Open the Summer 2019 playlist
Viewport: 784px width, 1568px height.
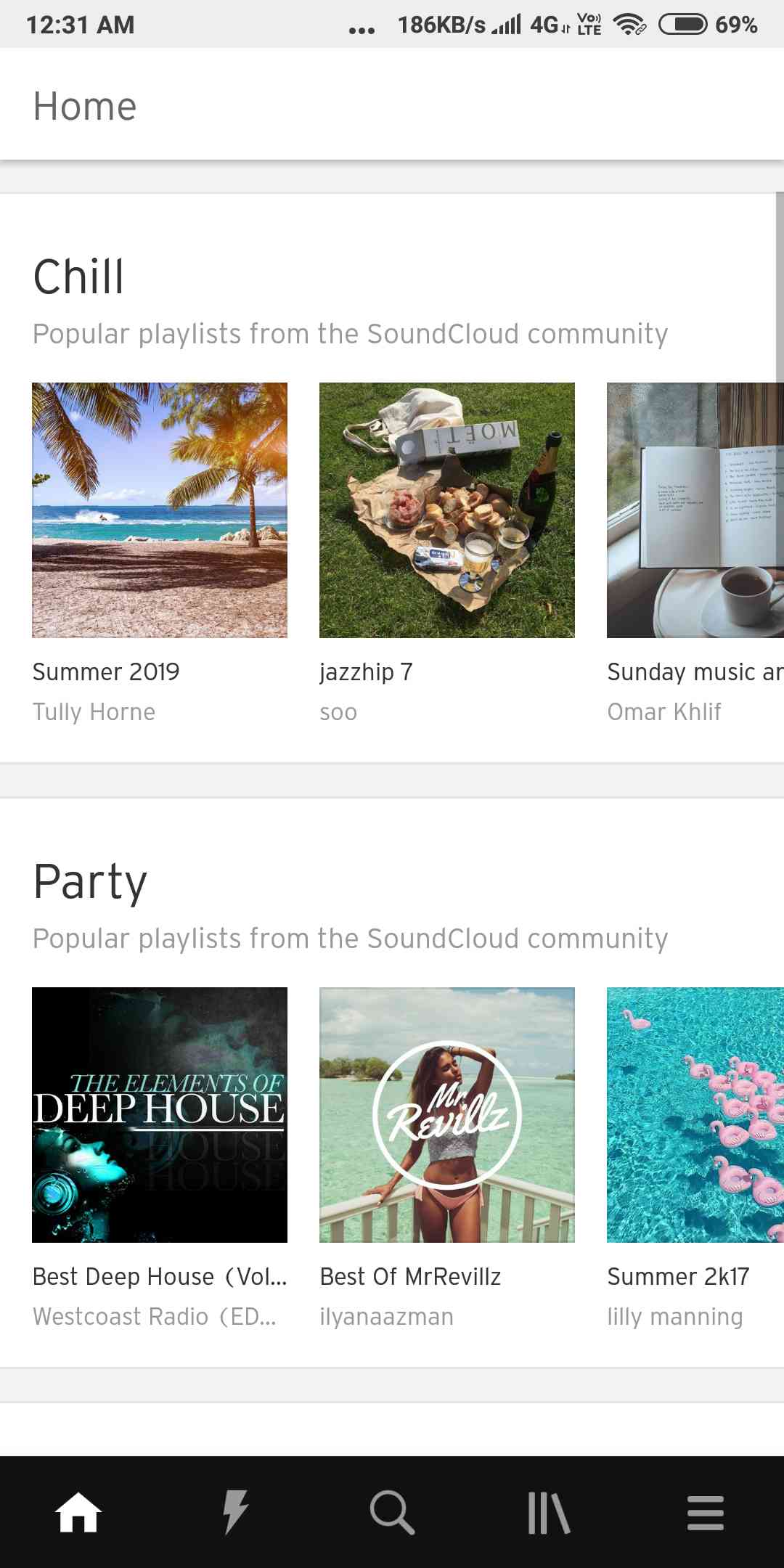pos(160,510)
